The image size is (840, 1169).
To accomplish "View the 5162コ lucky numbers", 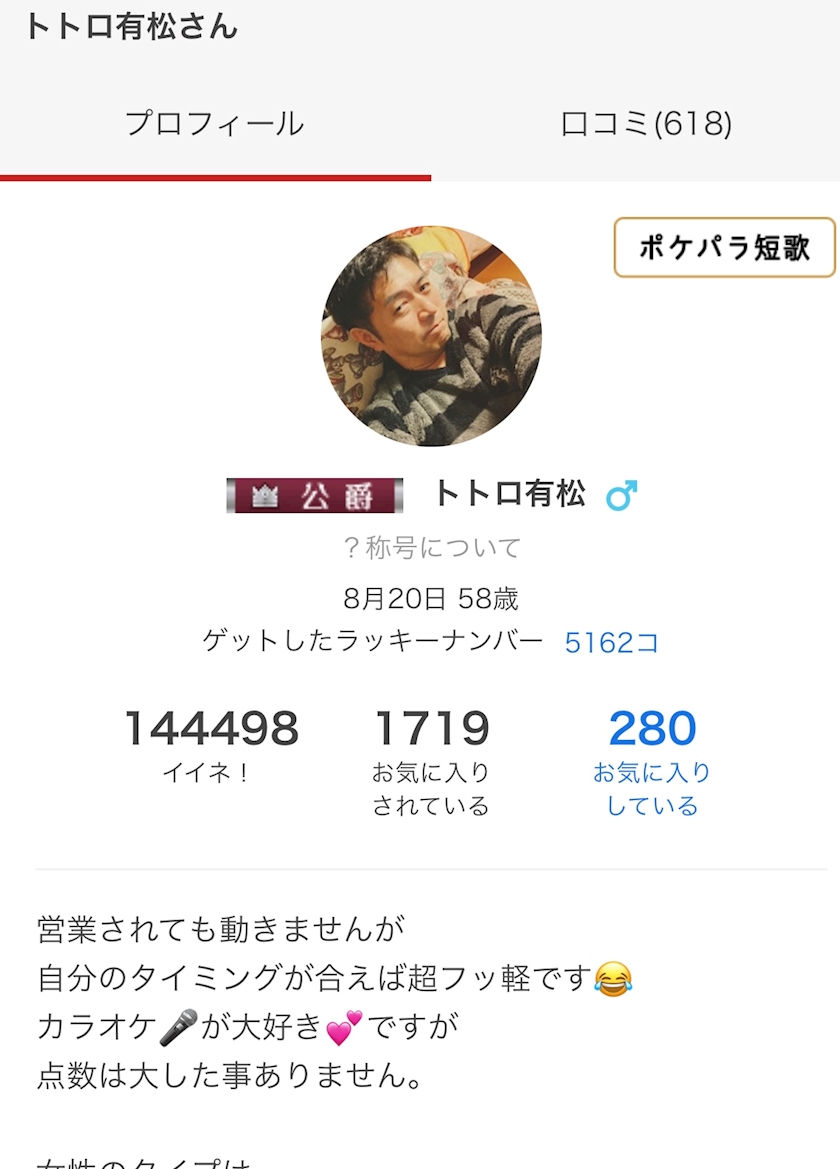I will coord(611,643).
